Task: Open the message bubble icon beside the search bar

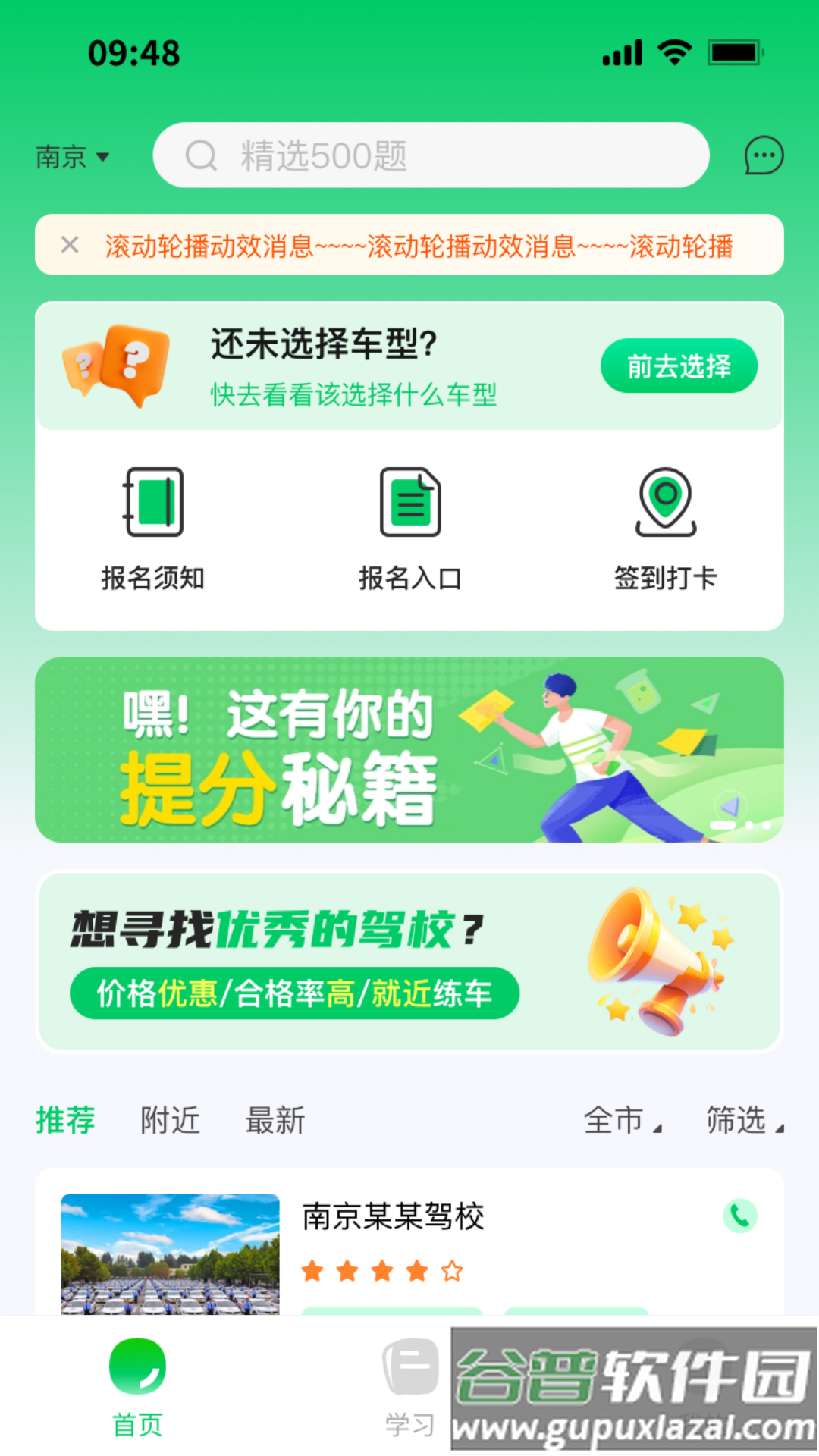Action: pos(764,155)
